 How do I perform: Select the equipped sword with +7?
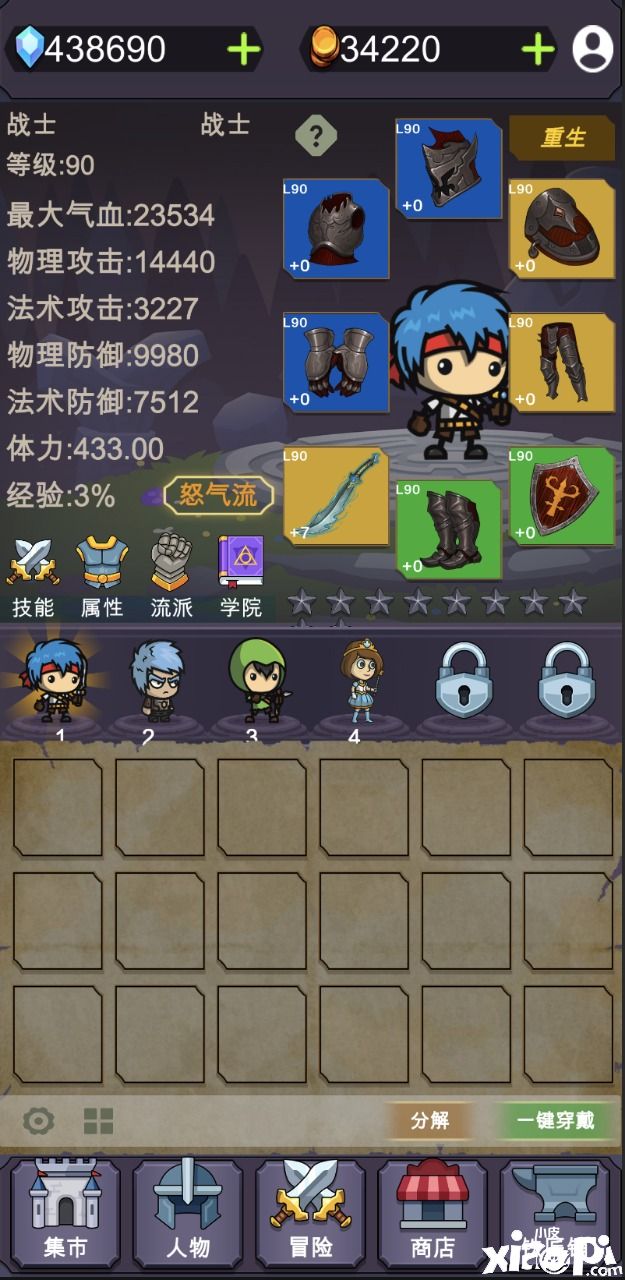(x=335, y=496)
